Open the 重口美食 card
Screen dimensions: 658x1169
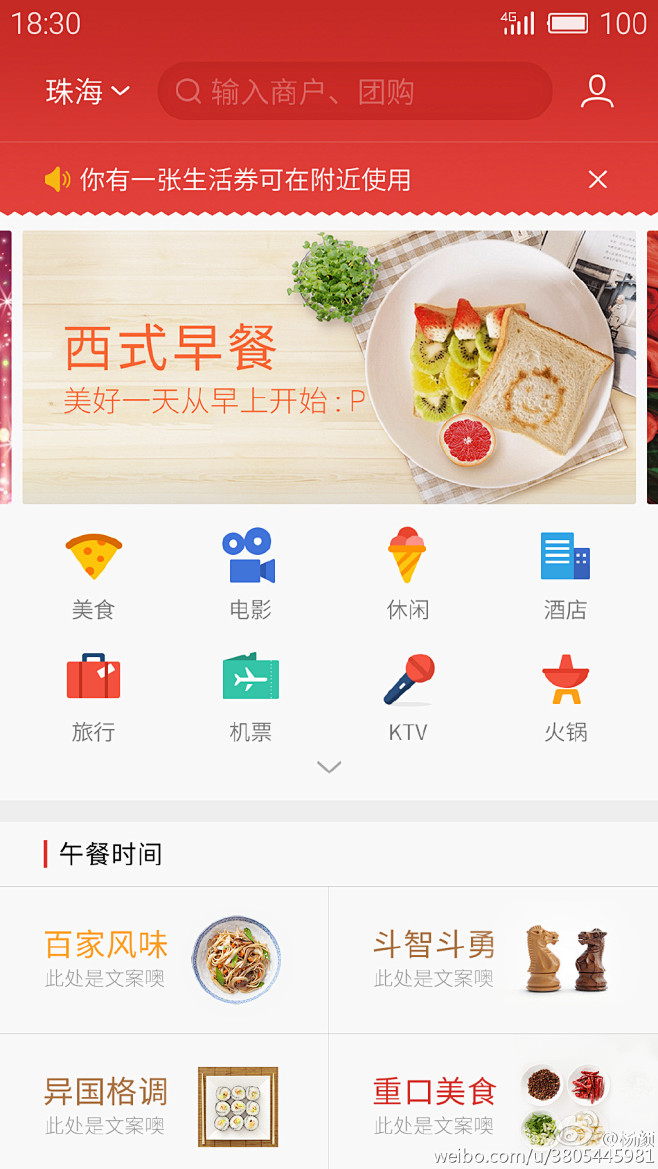493,1102
